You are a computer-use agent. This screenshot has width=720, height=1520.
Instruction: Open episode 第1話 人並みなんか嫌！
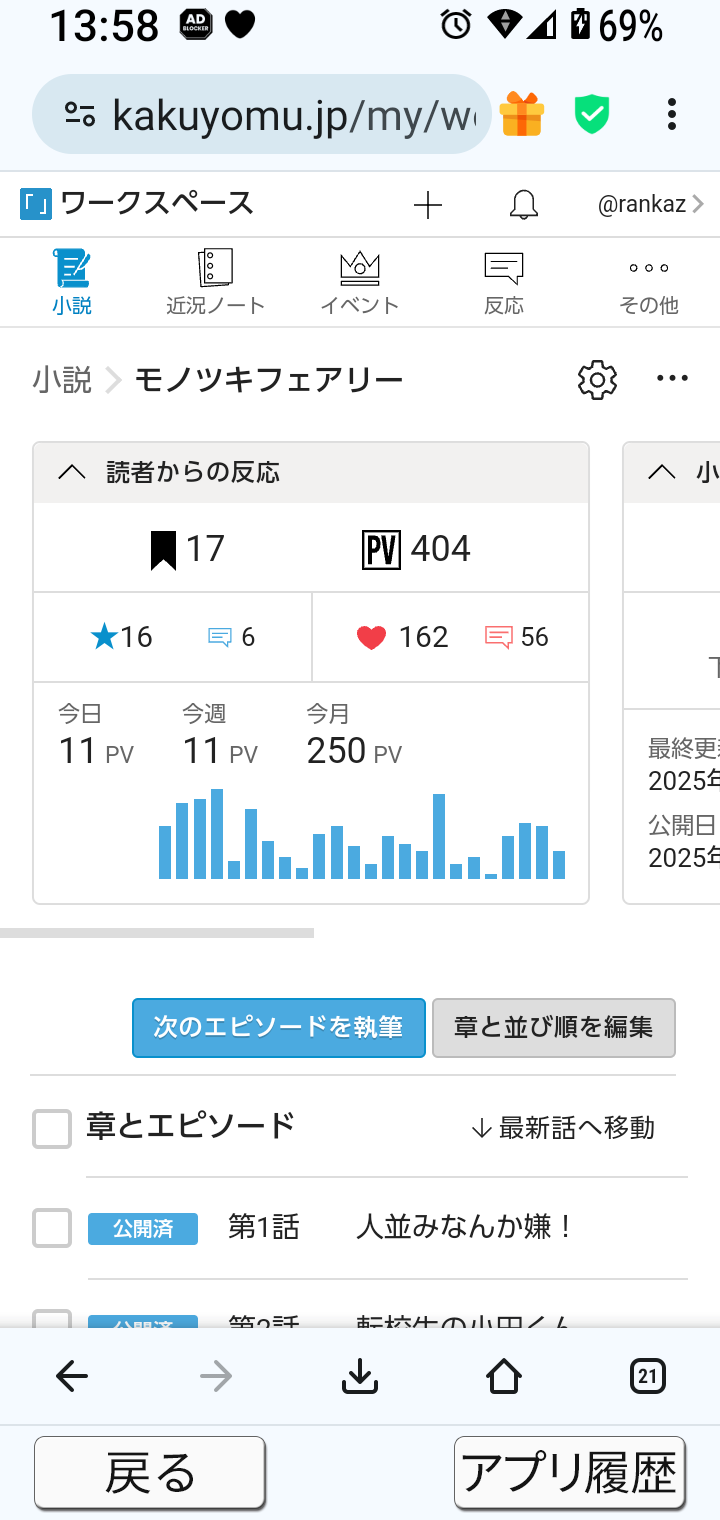tap(464, 1227)
